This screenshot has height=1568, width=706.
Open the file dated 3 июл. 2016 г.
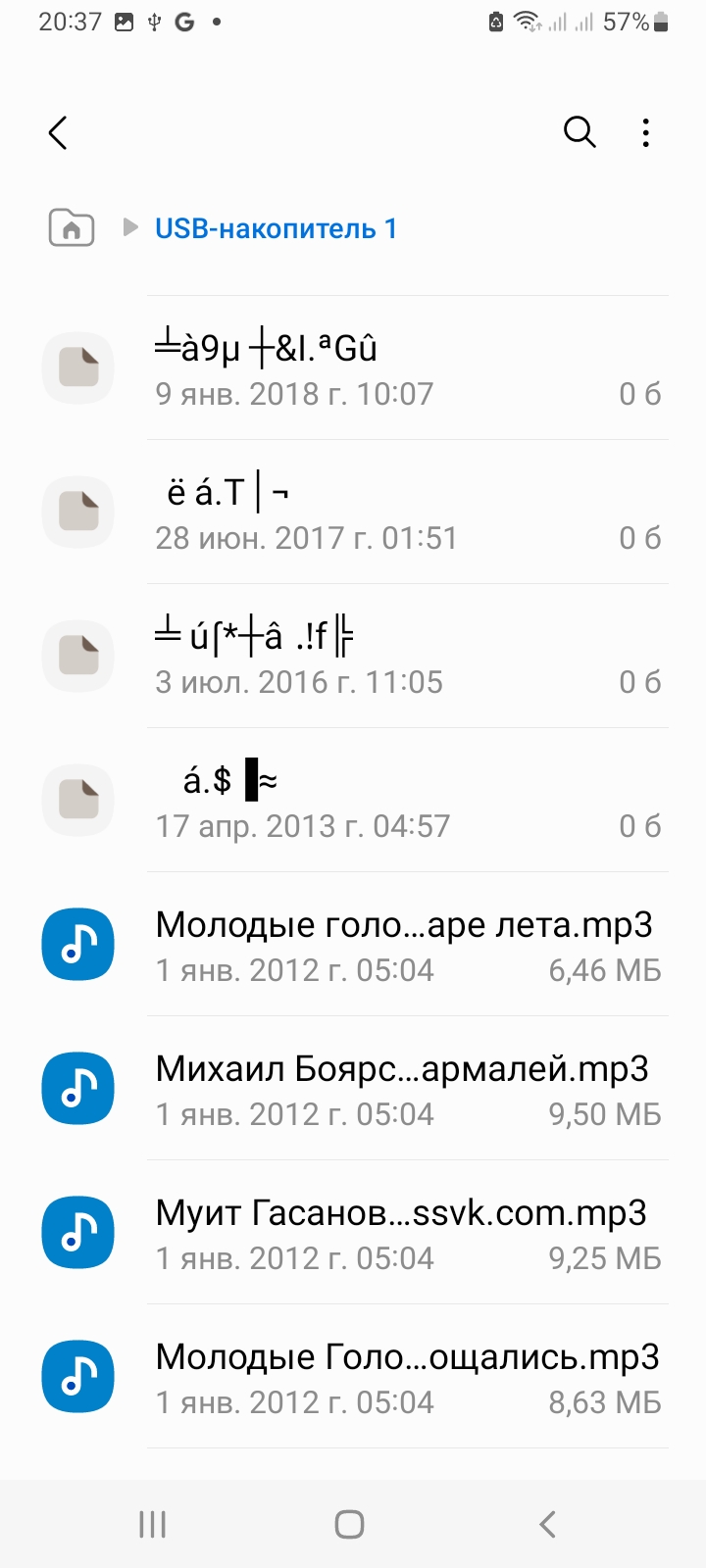pos(353,657)
